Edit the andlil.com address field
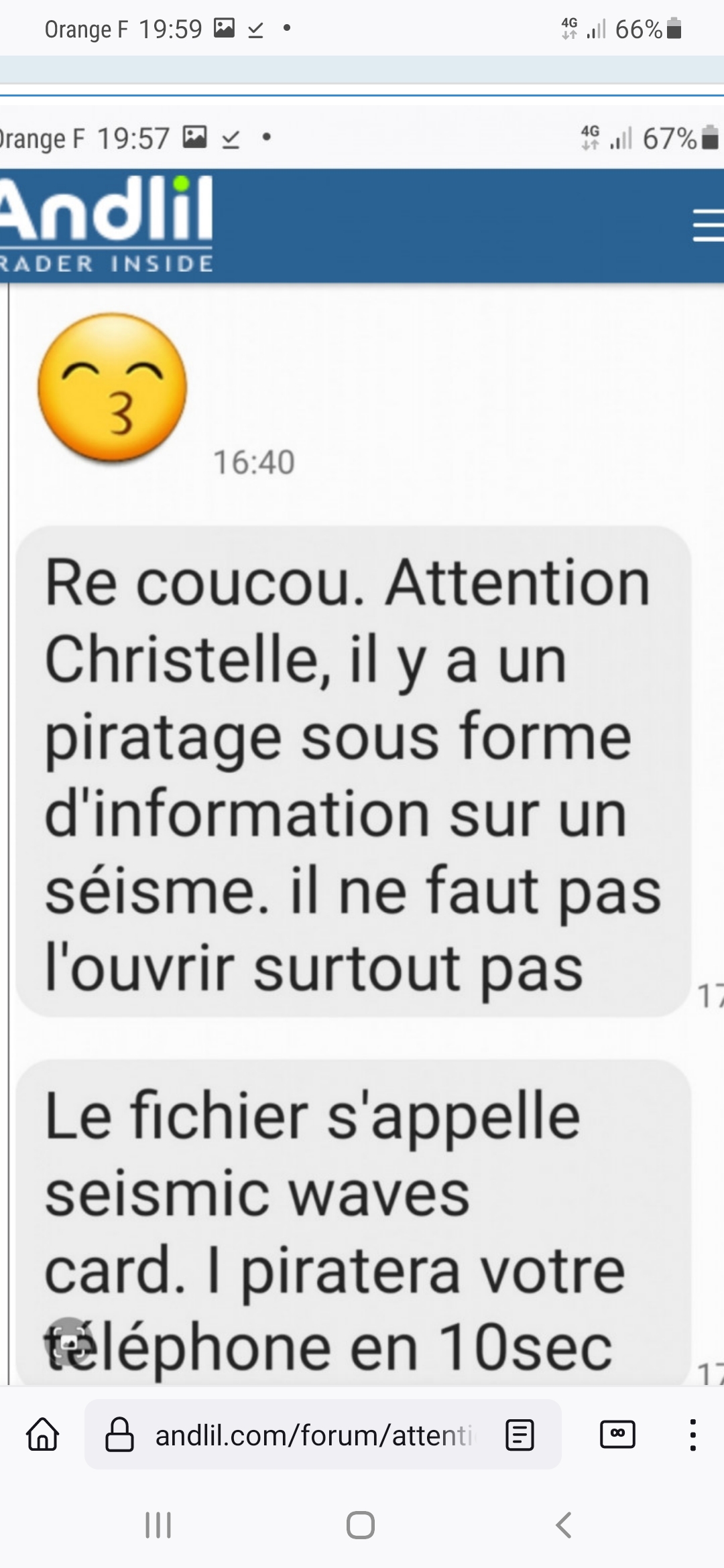This screenshot has width=724, height=1568. [315, 1435]
